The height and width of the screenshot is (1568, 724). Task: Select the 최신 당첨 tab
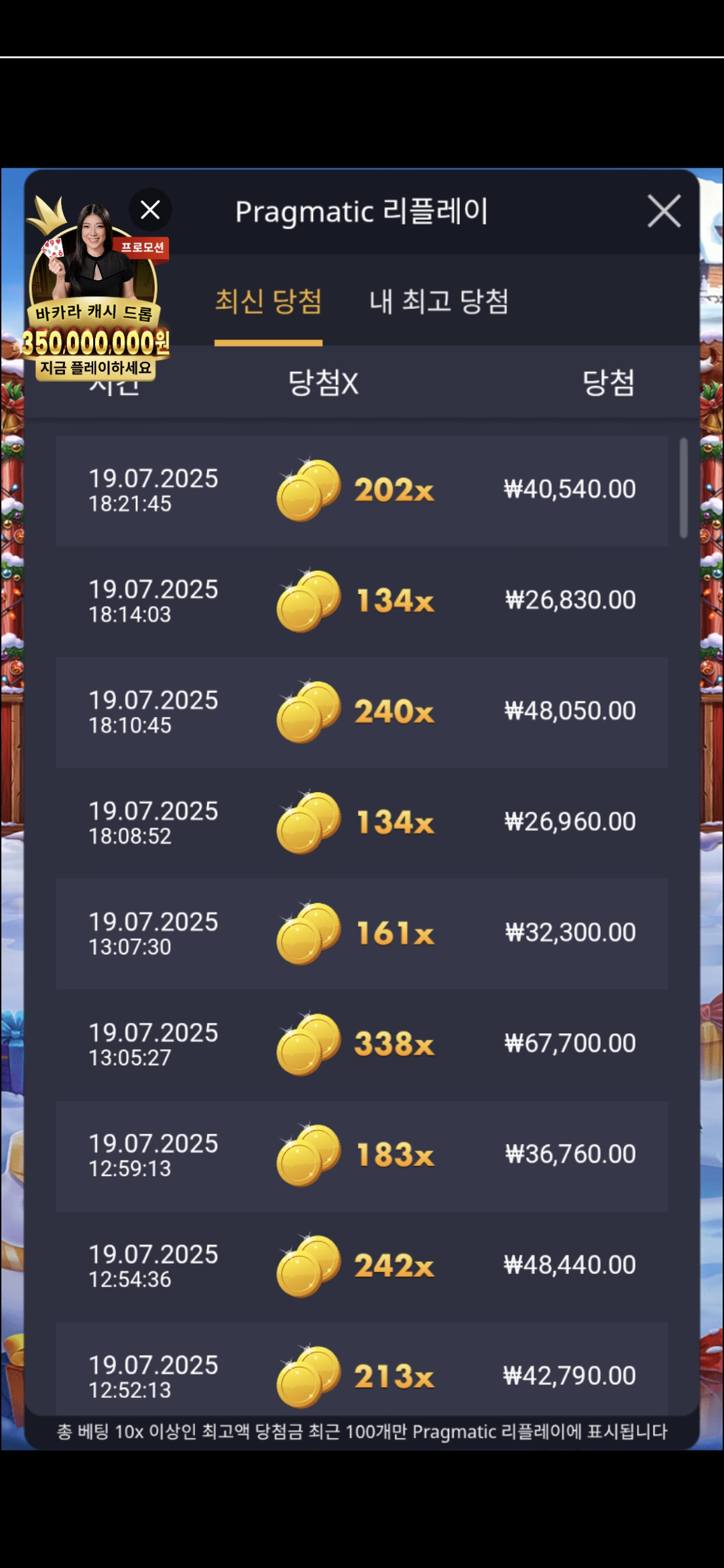pyautogui.click(x=268, y=302)
